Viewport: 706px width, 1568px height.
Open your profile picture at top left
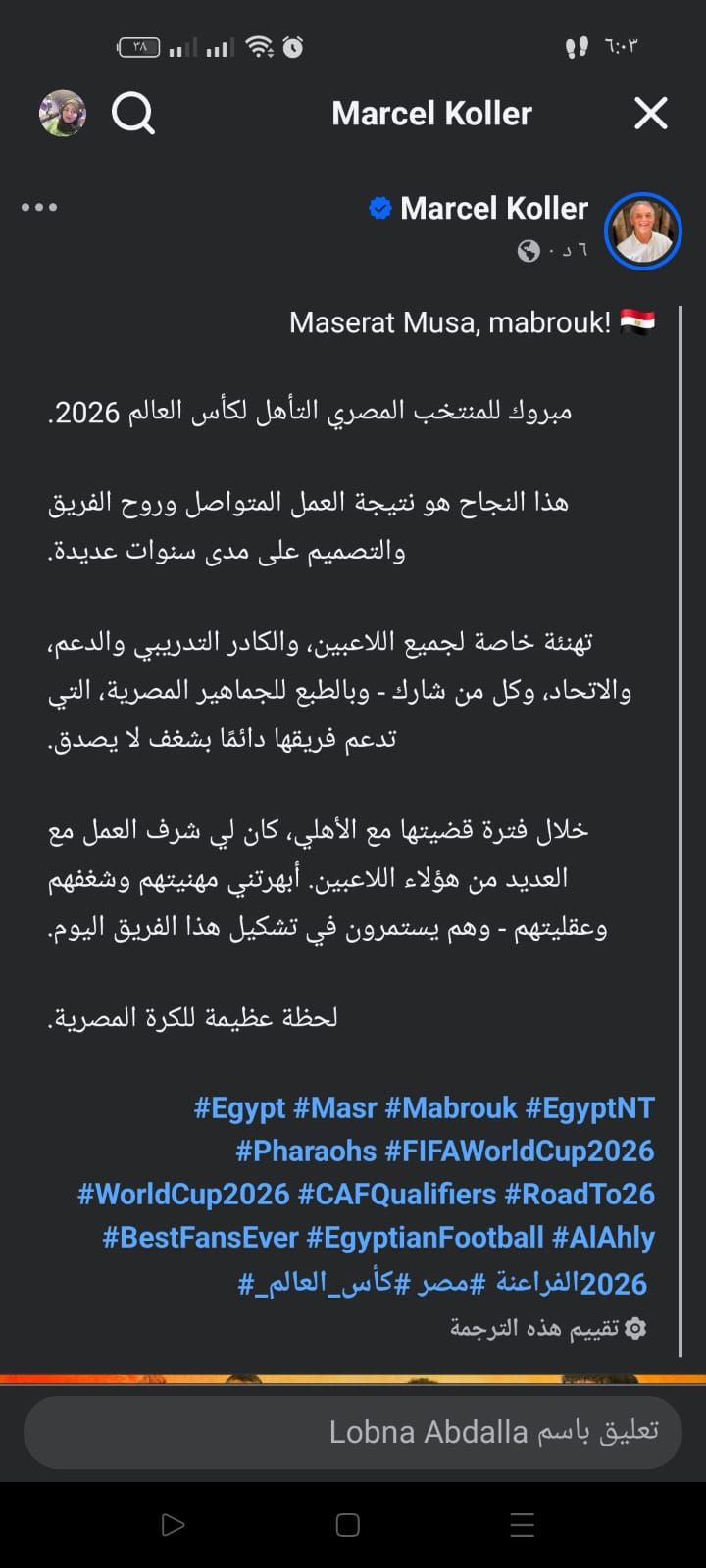[63, 114]
